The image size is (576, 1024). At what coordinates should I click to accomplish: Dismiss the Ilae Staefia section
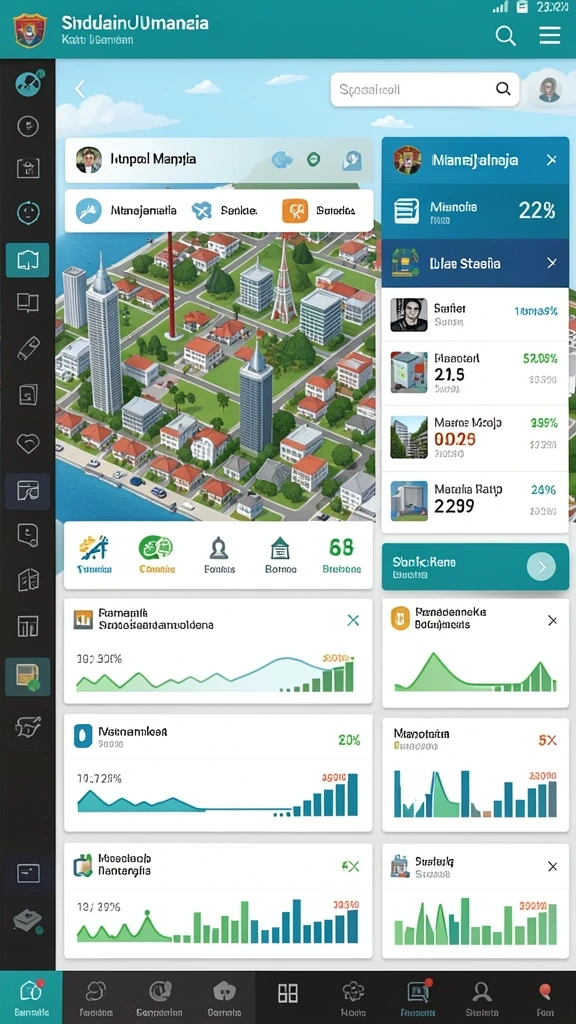(x=552, y=263)
